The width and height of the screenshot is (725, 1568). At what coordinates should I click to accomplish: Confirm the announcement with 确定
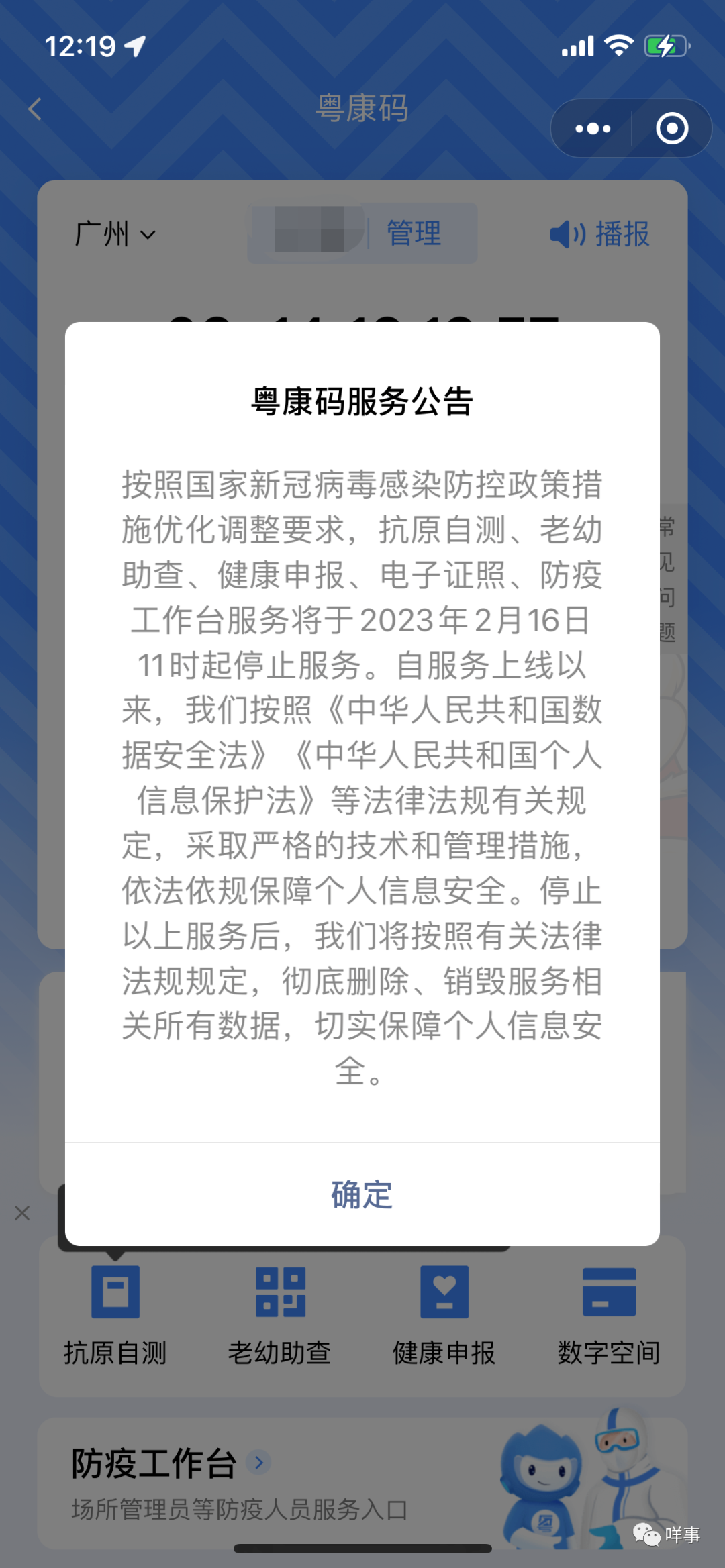362,1195
